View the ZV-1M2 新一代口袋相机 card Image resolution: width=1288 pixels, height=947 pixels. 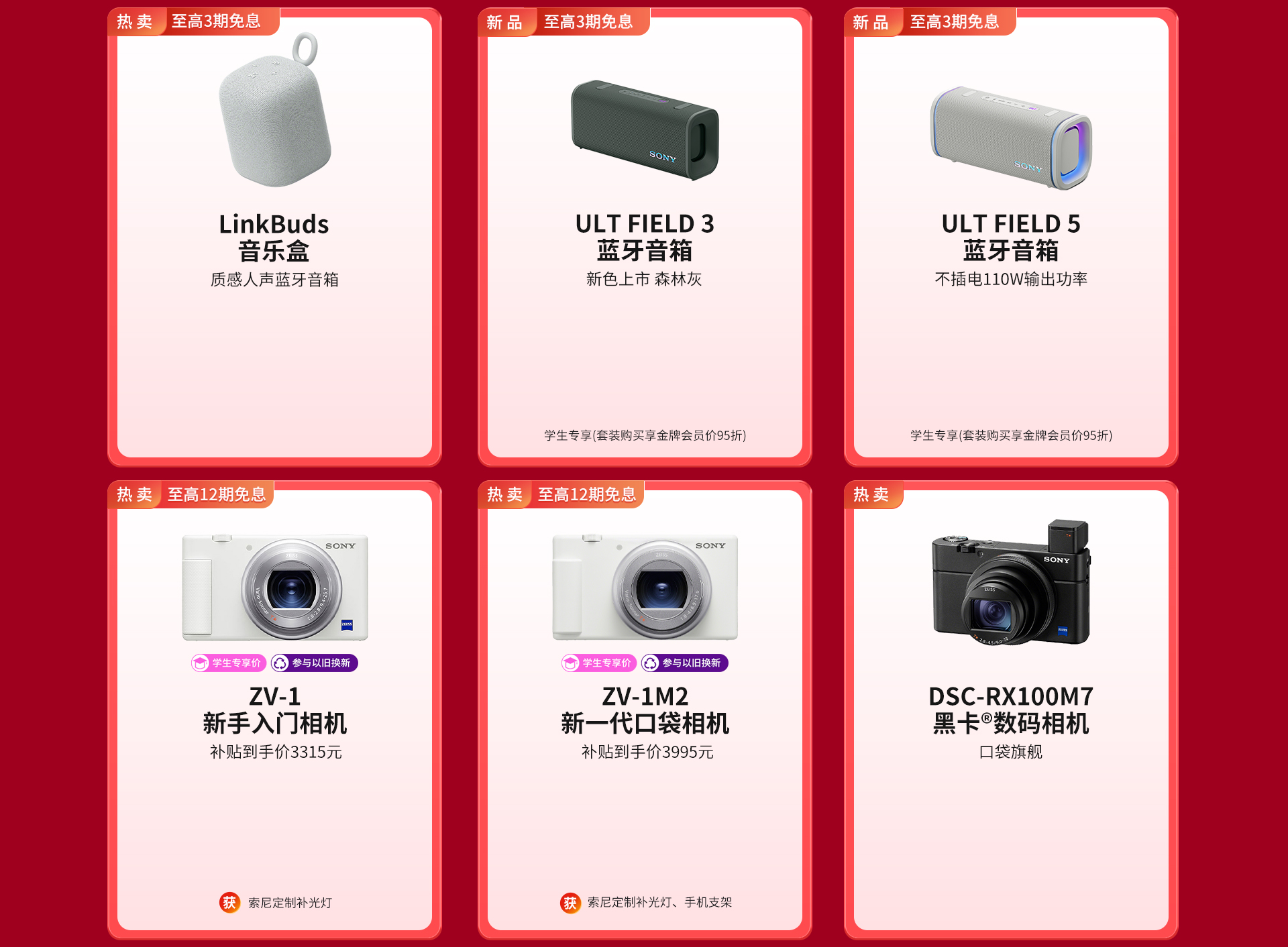pos(645,710)
